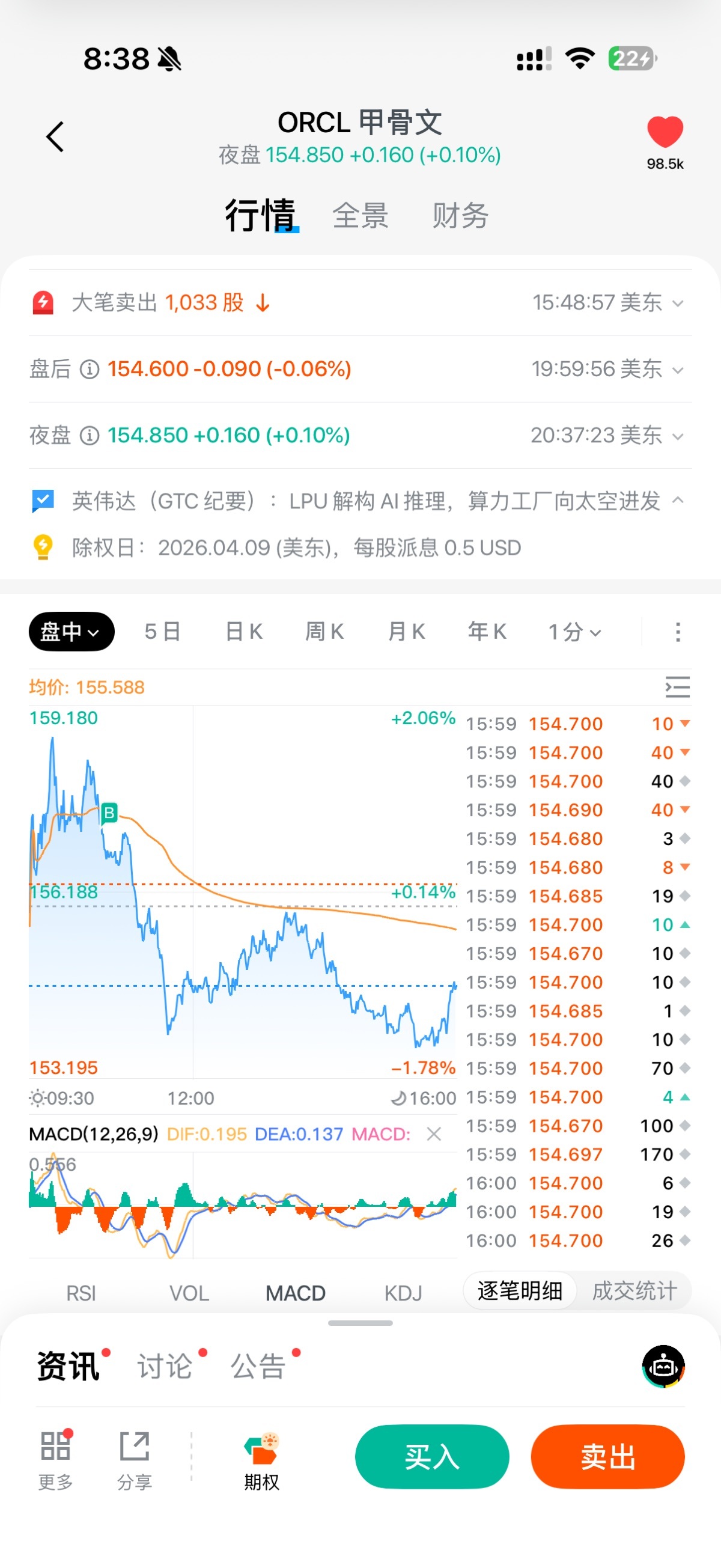Open 期权 options trading

click(261, 1460)
